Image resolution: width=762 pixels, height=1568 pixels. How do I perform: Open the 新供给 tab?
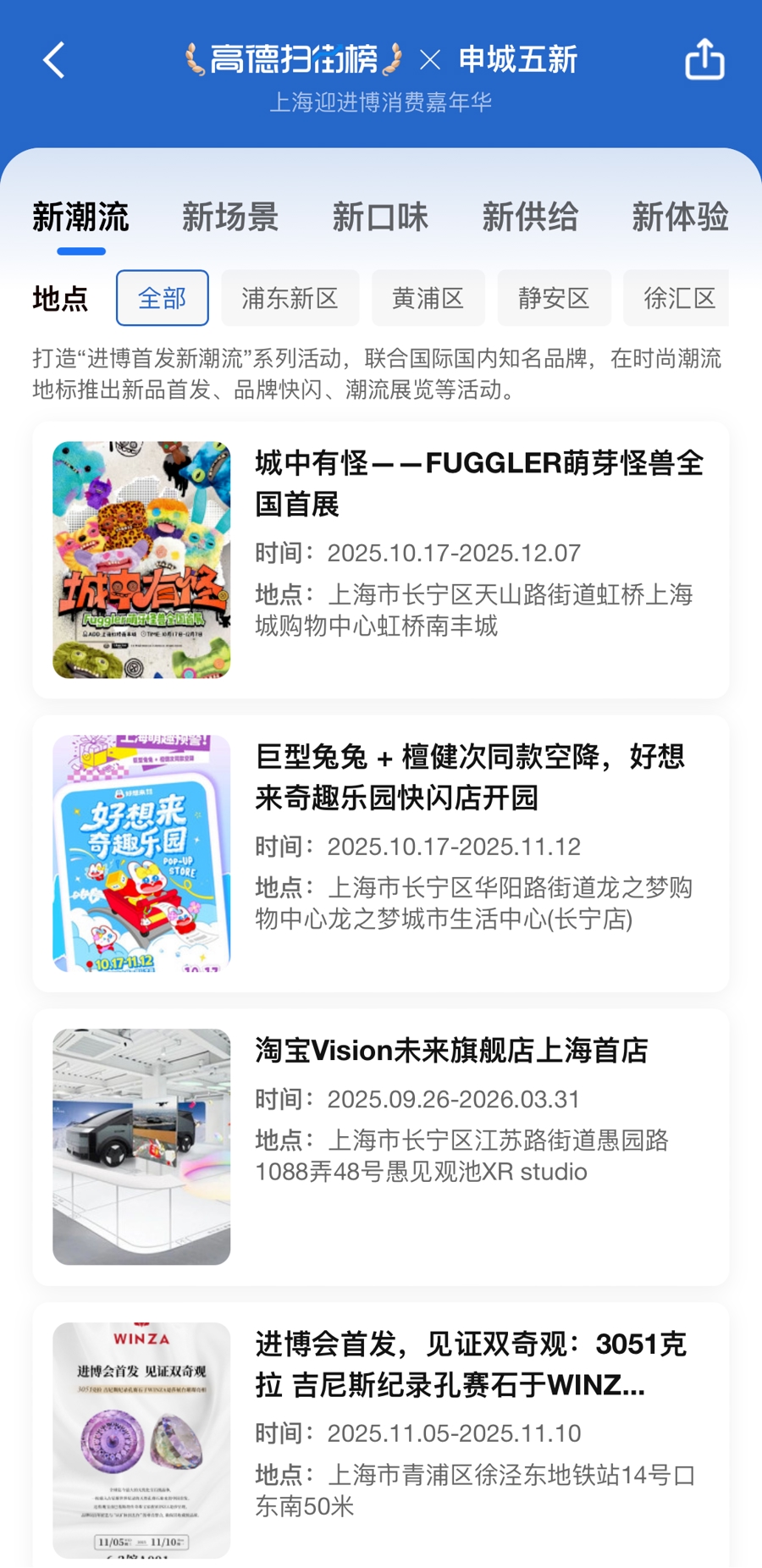(530, 218)
